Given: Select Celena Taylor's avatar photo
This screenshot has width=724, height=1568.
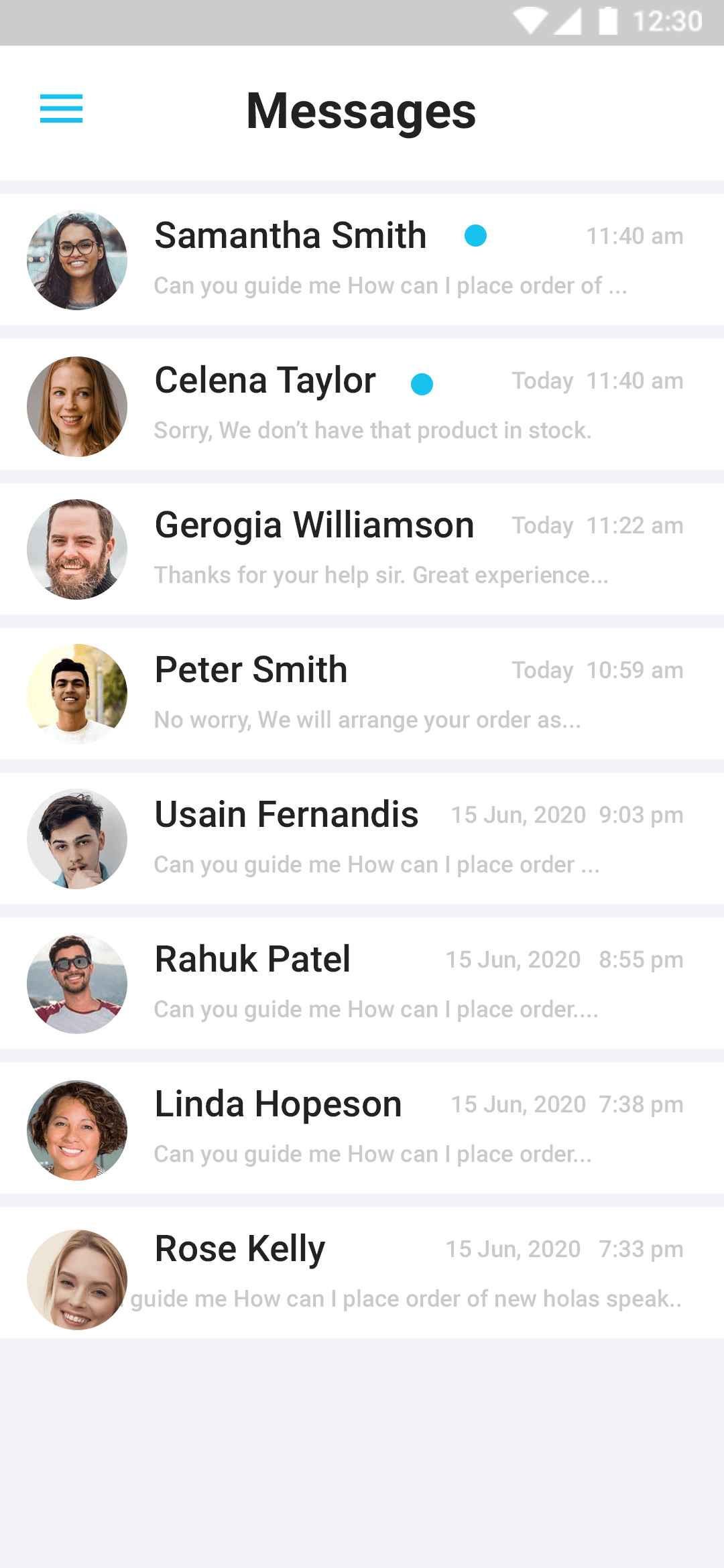Looking at the screenshot, I should click(76, 405).
